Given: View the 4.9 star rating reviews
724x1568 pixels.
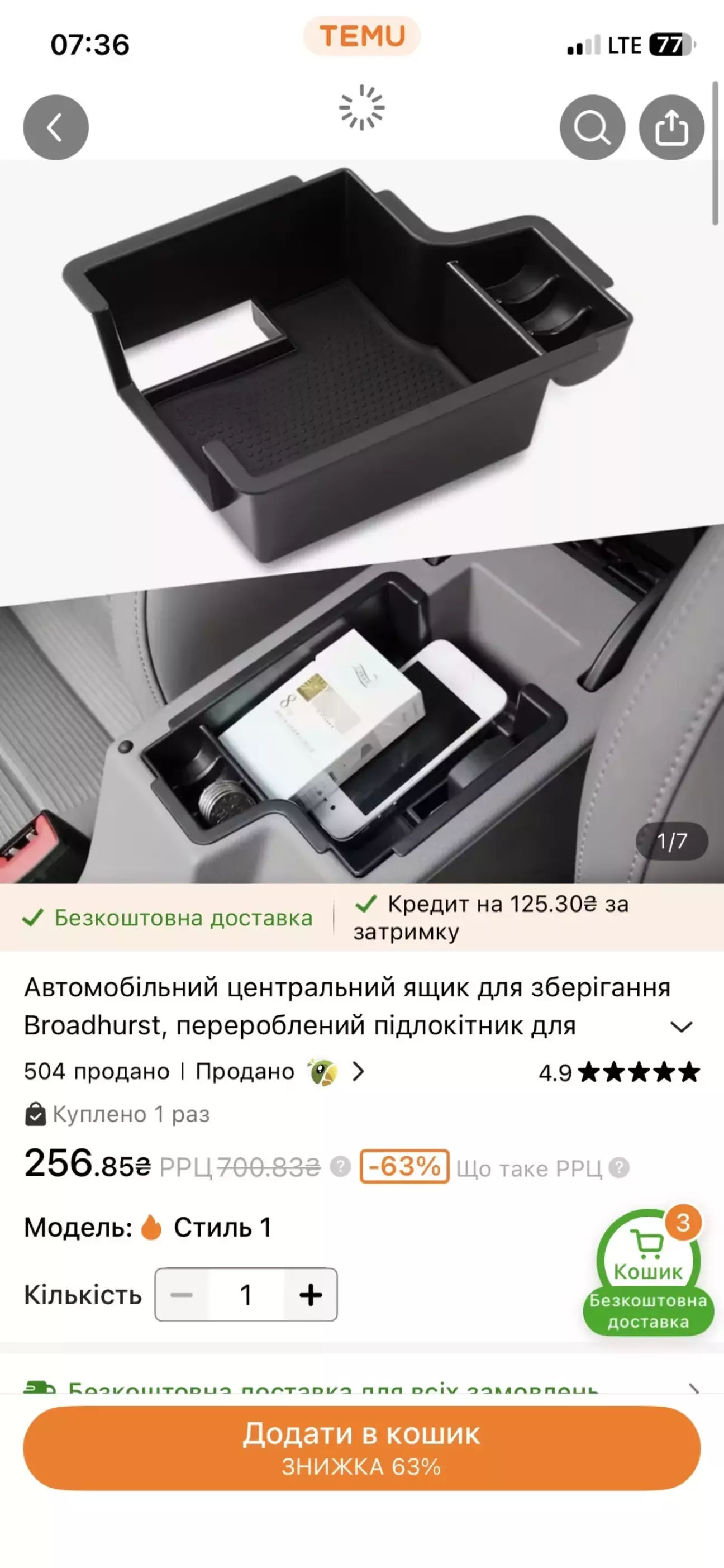Looking at the screenshot, I should (x=618, y=1072).
